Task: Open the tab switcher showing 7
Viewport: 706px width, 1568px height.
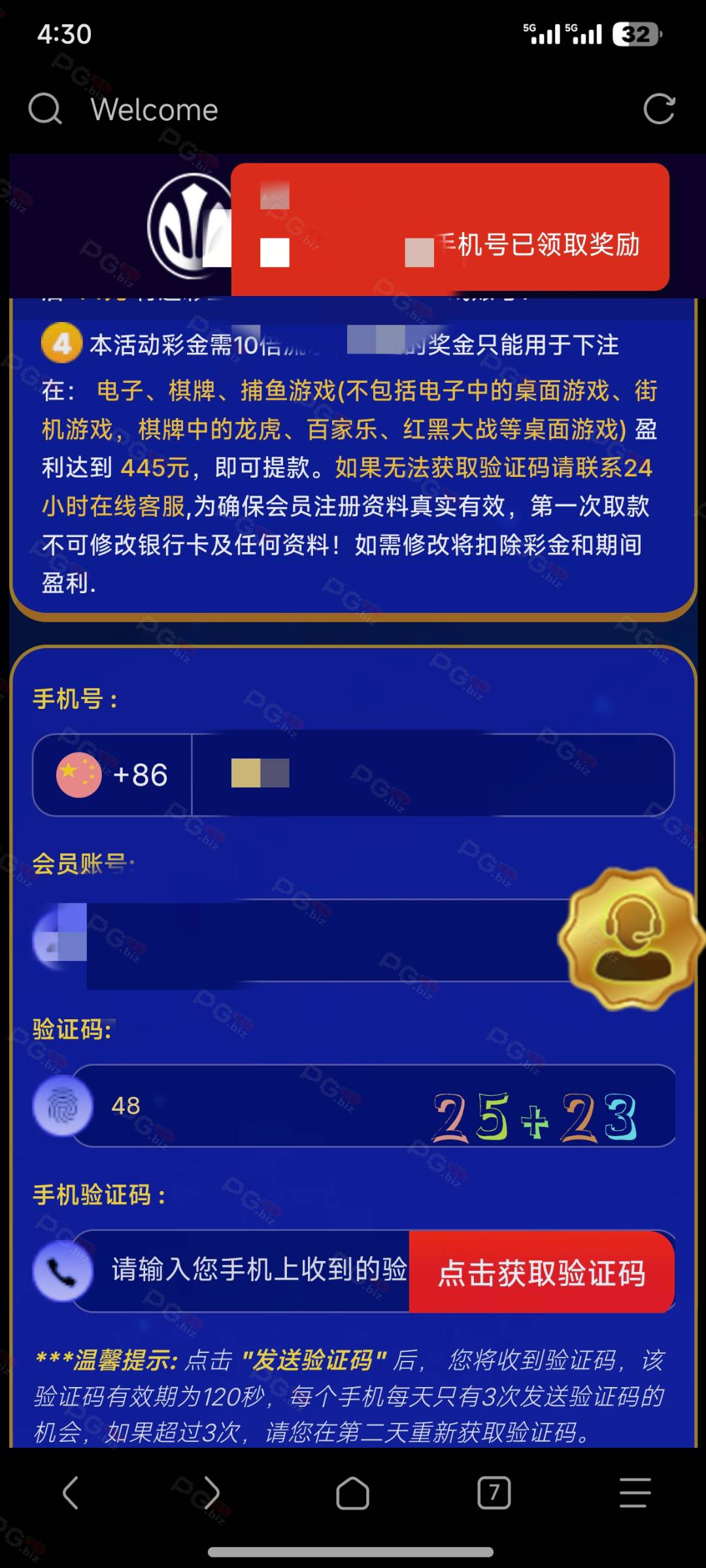Action: click(x=494, y=1493)
